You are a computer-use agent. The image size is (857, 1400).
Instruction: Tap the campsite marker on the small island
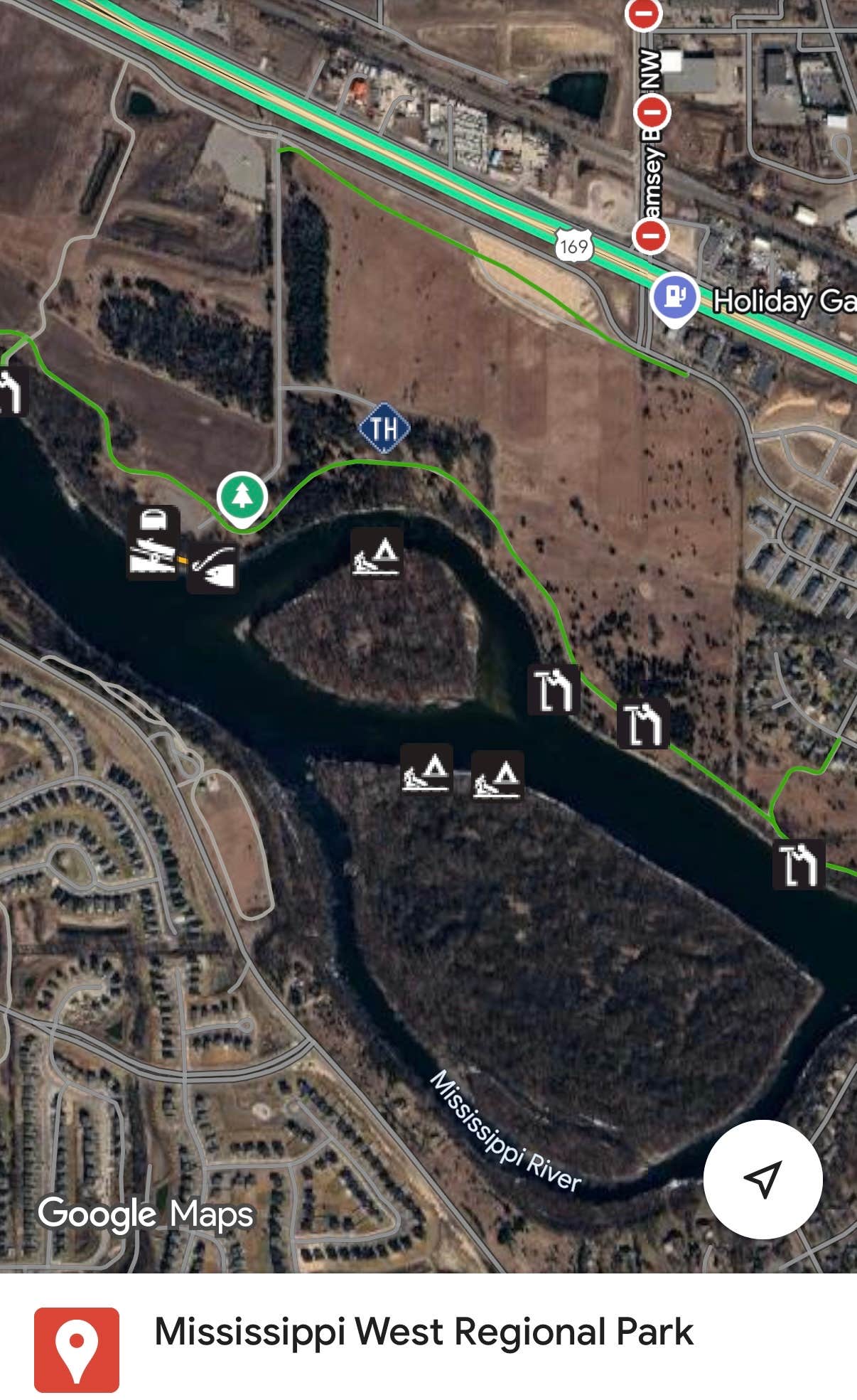click(377, 553)
